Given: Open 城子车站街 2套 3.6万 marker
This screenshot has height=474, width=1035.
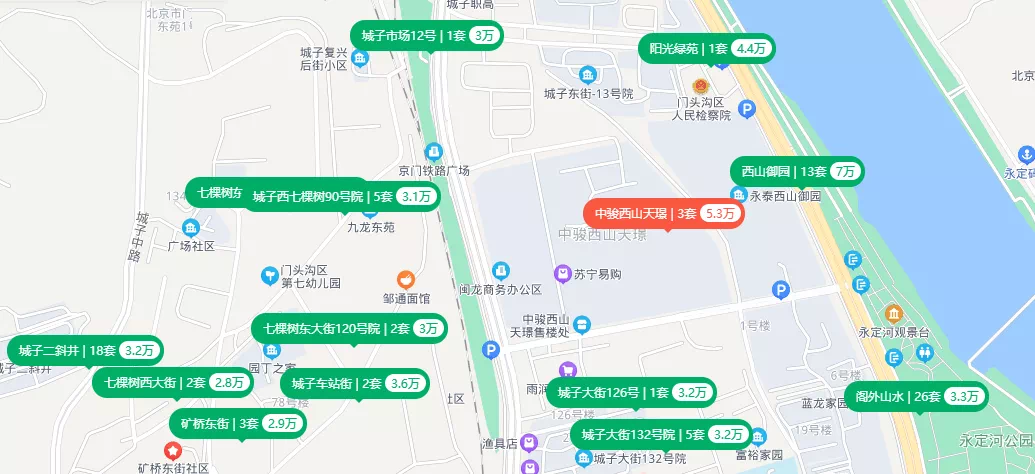Looking at the screenshot, I should point(355,383).
